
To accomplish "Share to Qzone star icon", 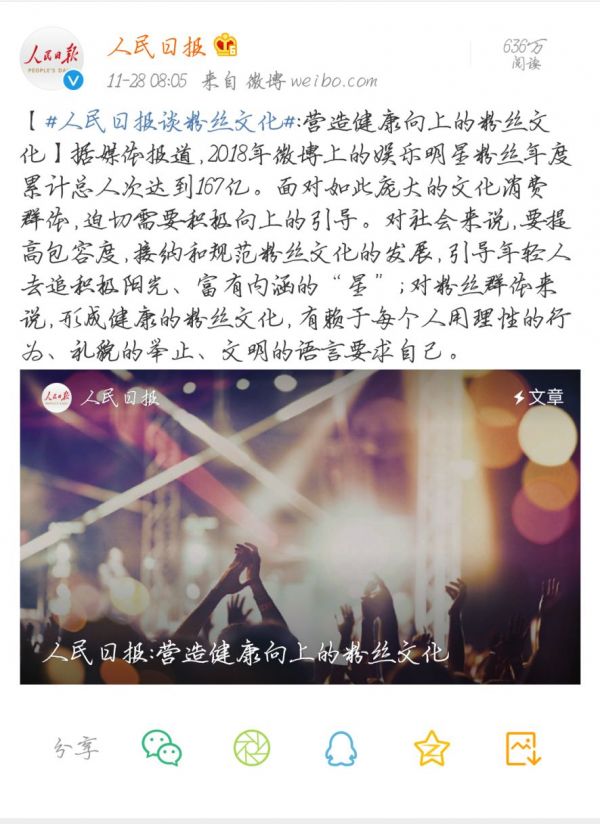I will click(x=432, y=747).
